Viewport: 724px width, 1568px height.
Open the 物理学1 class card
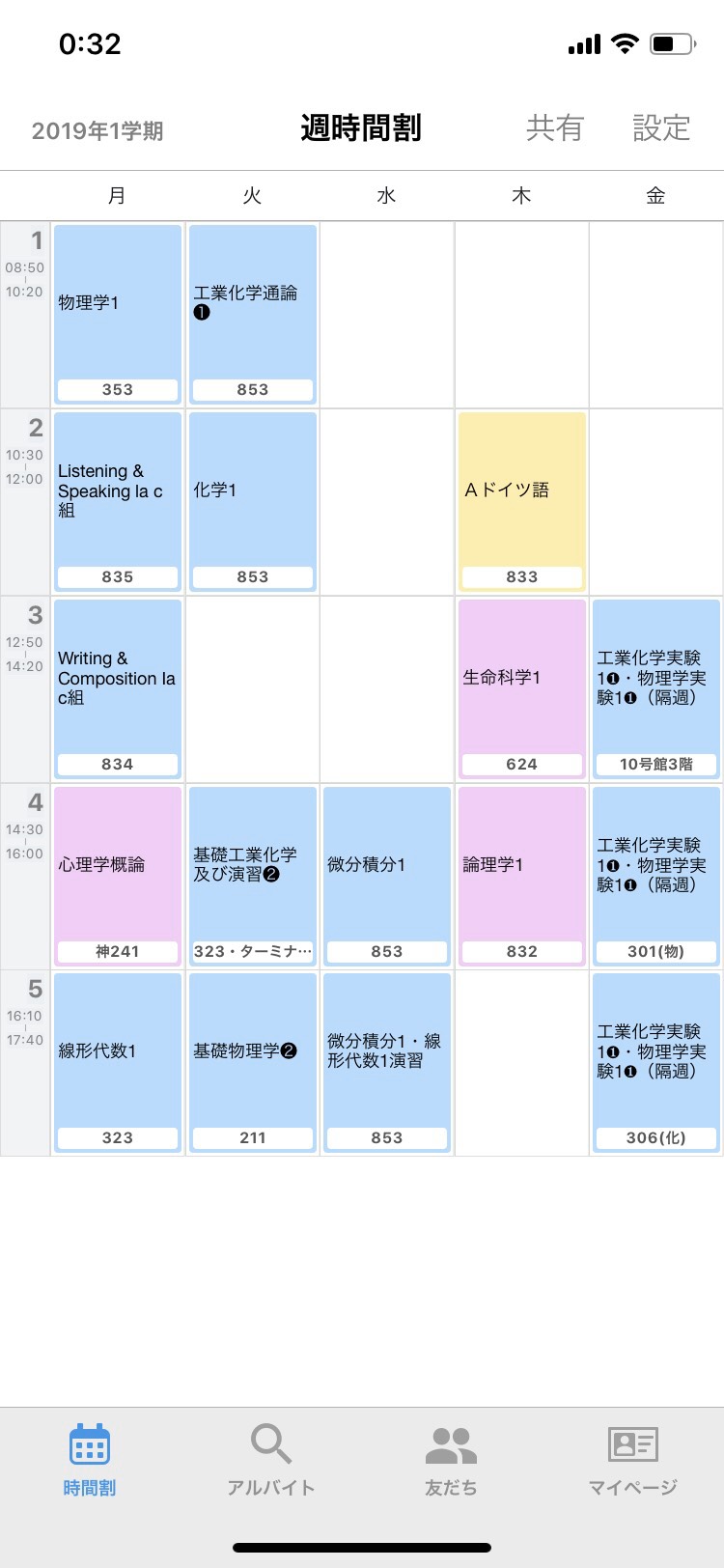click(x=118, y=314)
